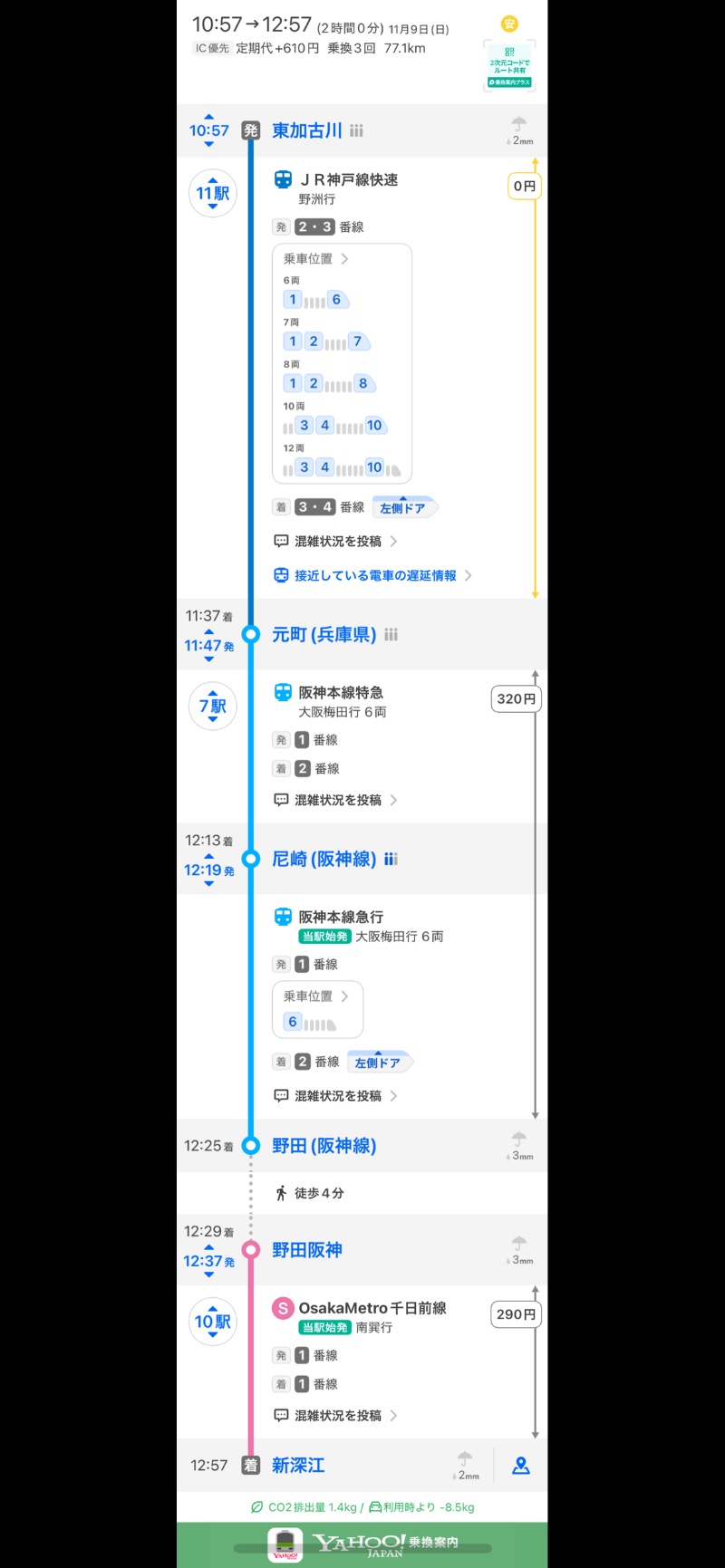Open 野田 (阪神線) station details
Image resolution: width=725 pixels, height=1568 pixels.
[324, 1146]
